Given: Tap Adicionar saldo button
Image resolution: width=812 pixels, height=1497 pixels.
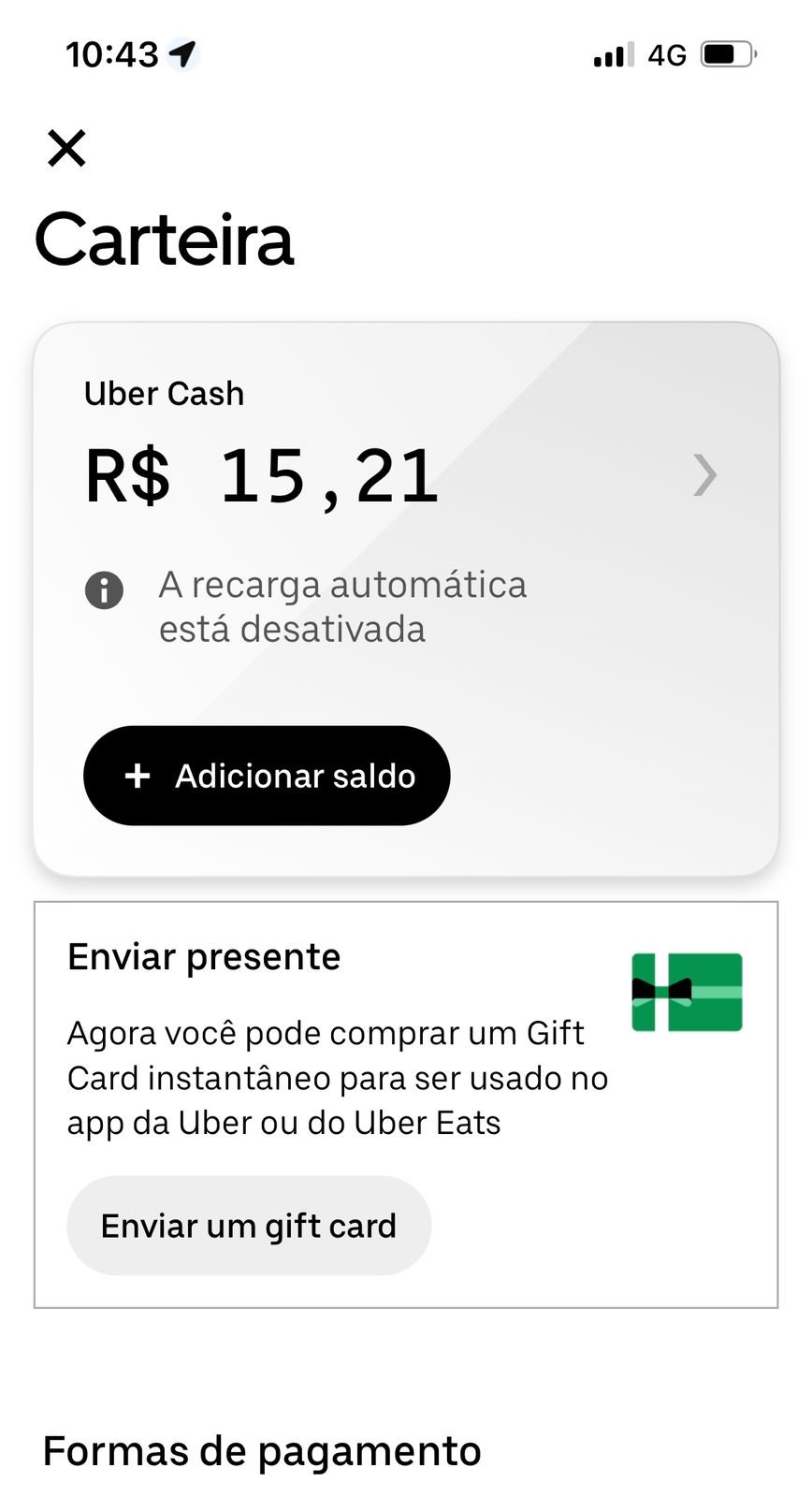Looking at the screenshot, I should (267, 776).
